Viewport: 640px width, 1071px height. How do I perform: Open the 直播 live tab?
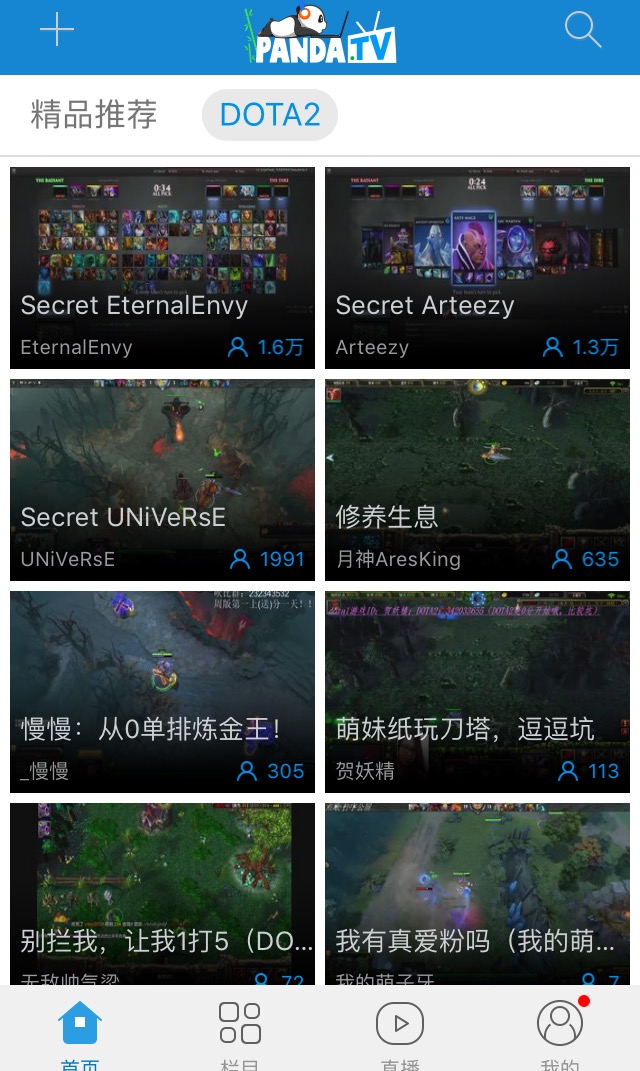(x=400, y=1030)
